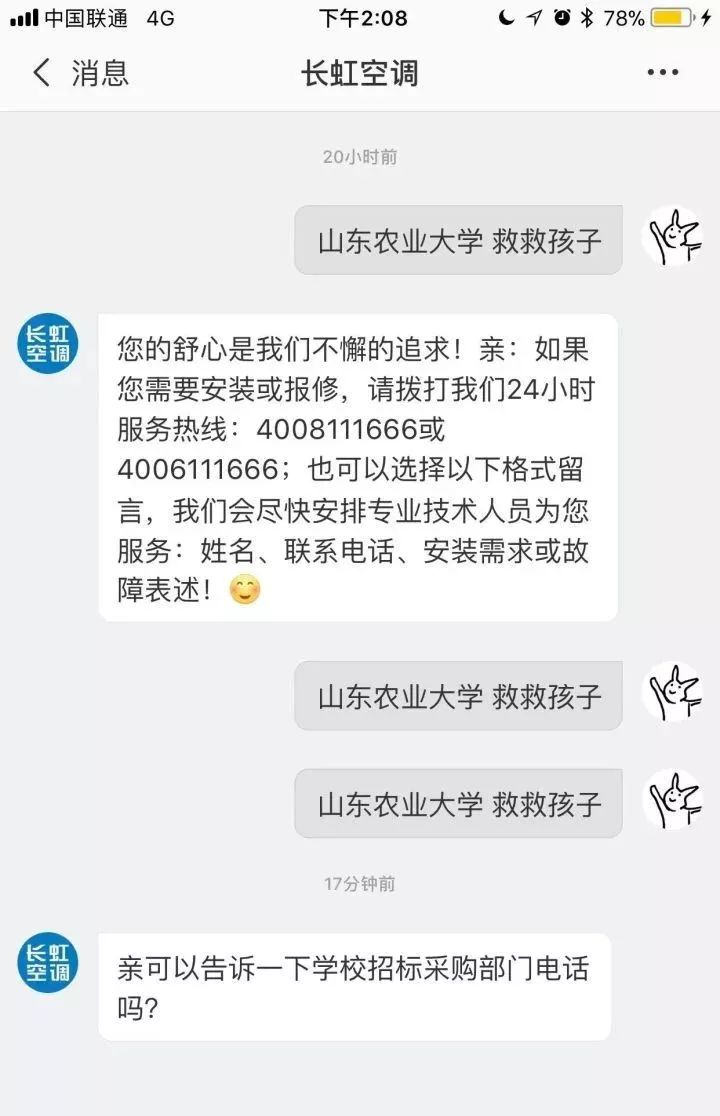Open 长虹空调 avatar beside the hotline message
This screenshot has width=720, height=1116.
click(48, 344)
